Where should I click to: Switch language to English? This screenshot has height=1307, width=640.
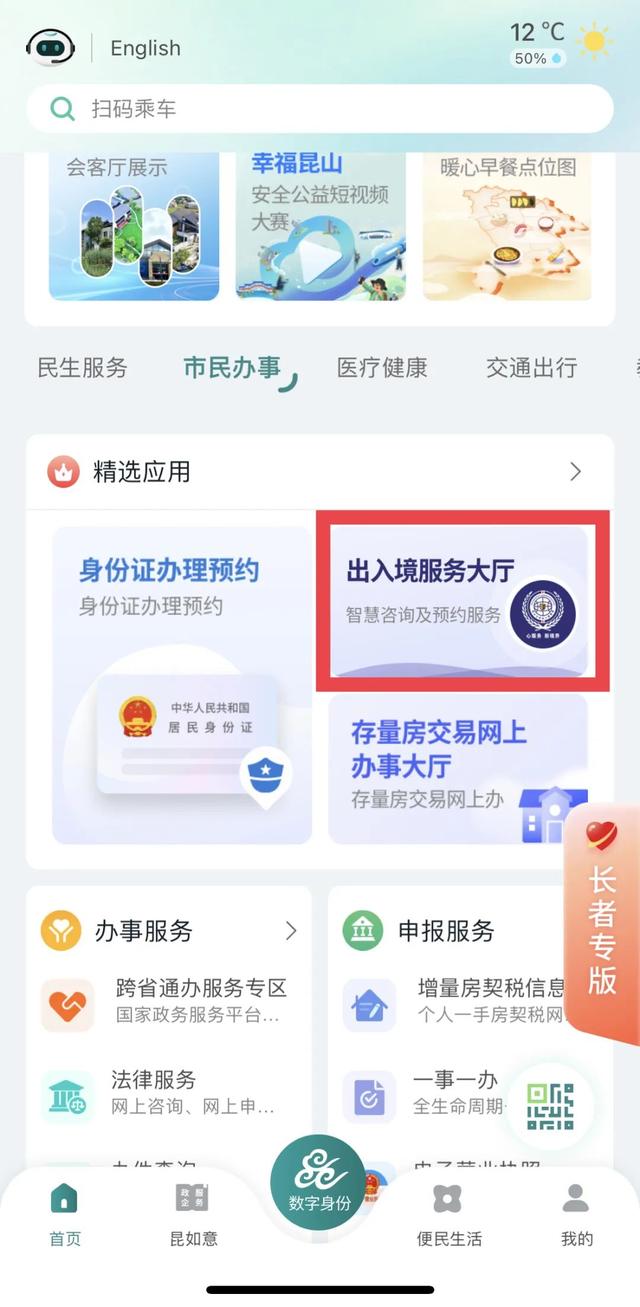pos(145,48)
